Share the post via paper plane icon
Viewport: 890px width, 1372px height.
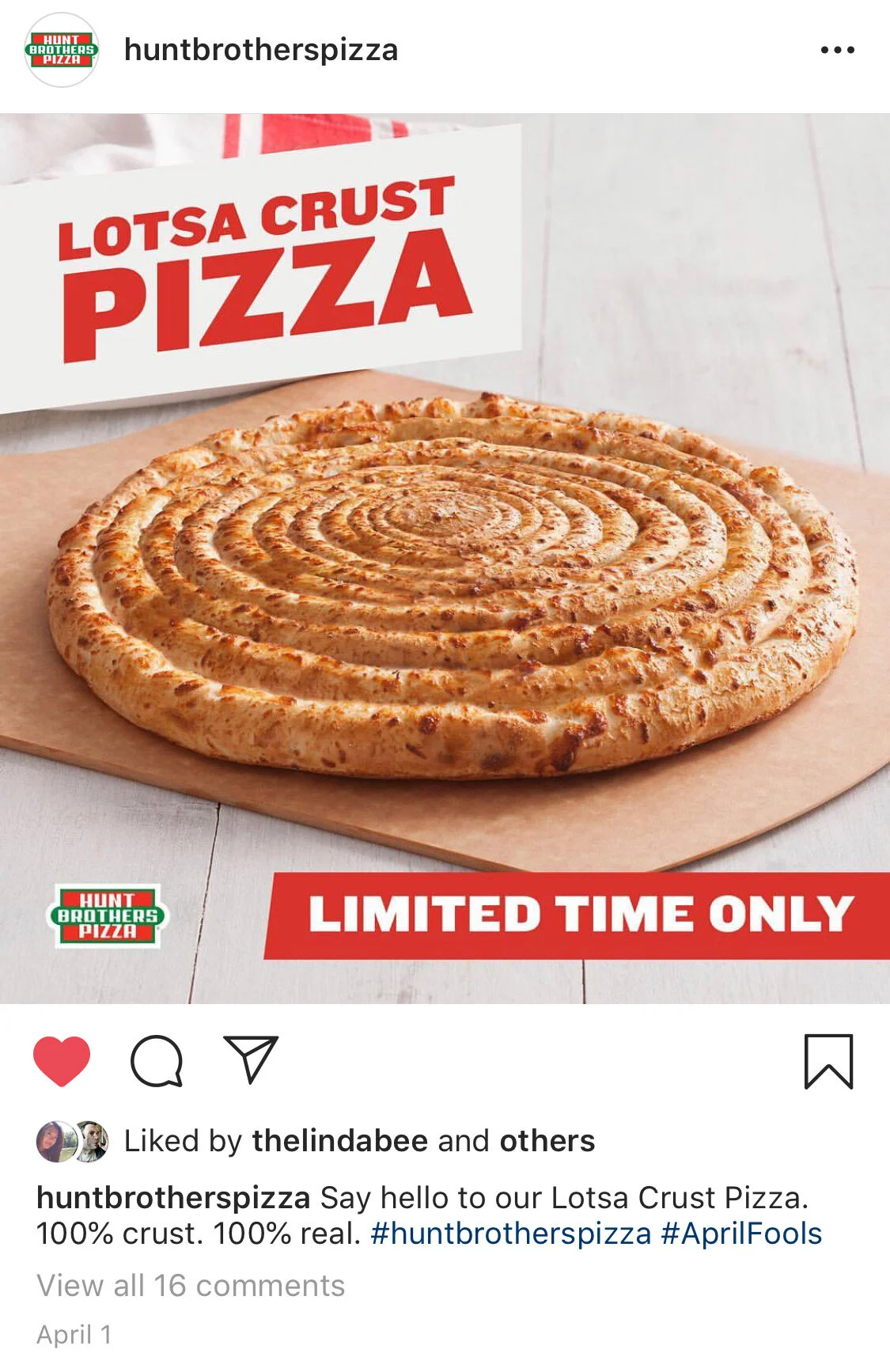click(252, 1059)
